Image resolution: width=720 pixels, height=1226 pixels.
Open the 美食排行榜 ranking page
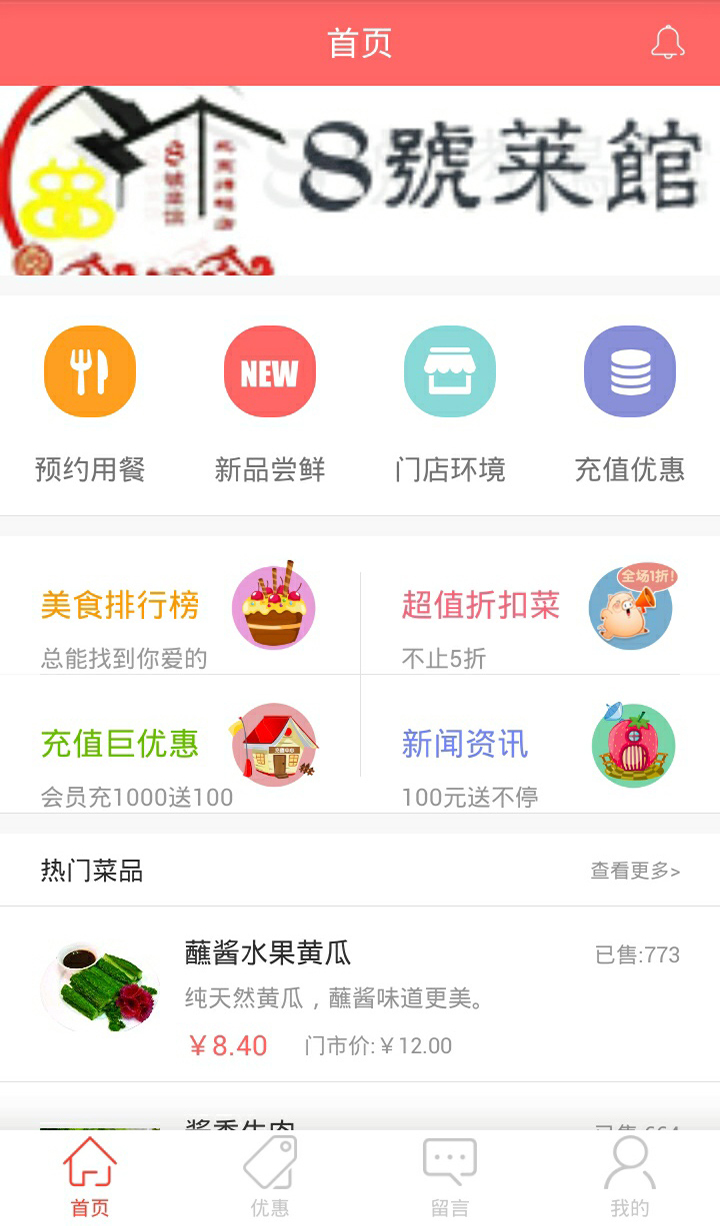121,606
